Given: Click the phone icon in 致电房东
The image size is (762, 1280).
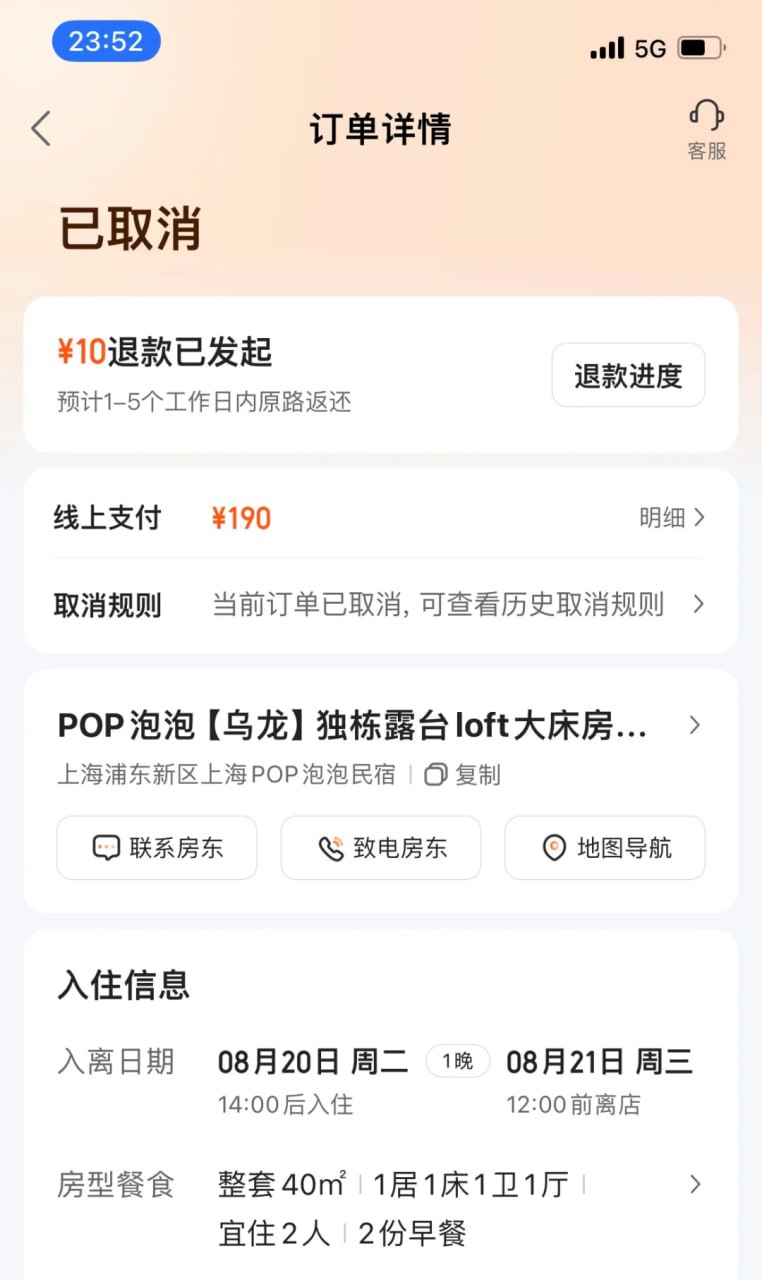Looking at the screenshot, I should pos(330,847).
